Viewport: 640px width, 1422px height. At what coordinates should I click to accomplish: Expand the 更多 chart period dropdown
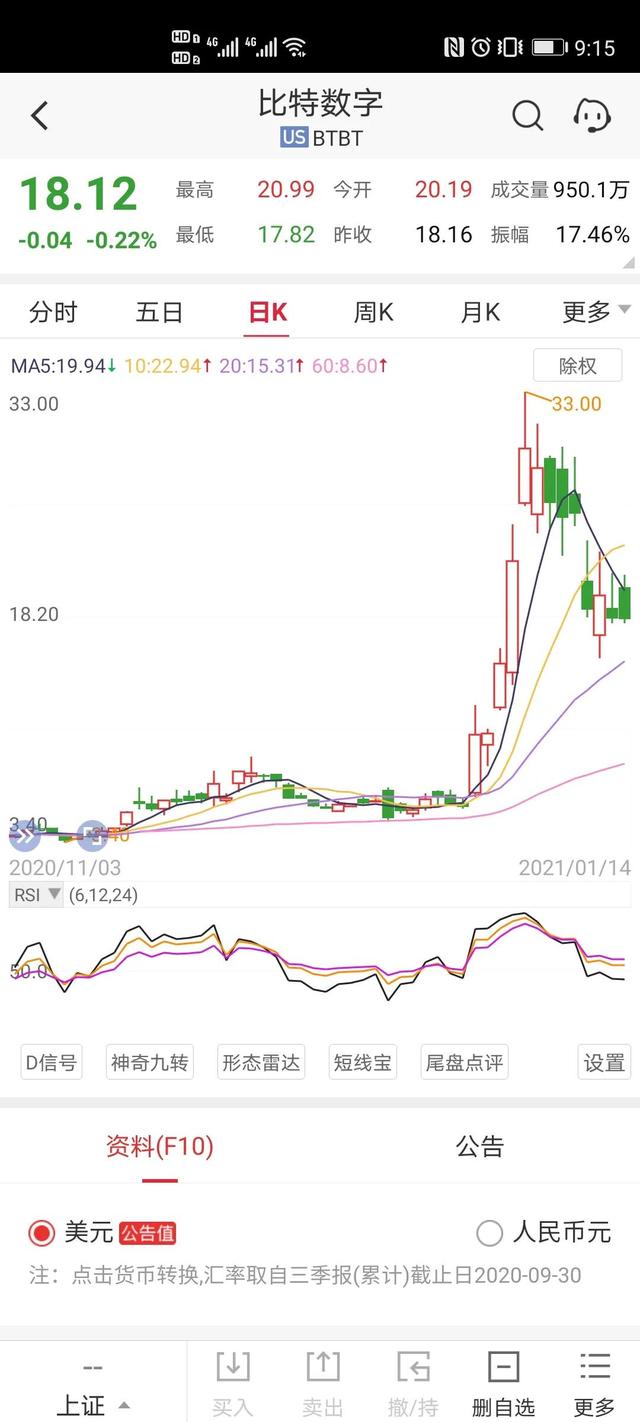point(595,312)
